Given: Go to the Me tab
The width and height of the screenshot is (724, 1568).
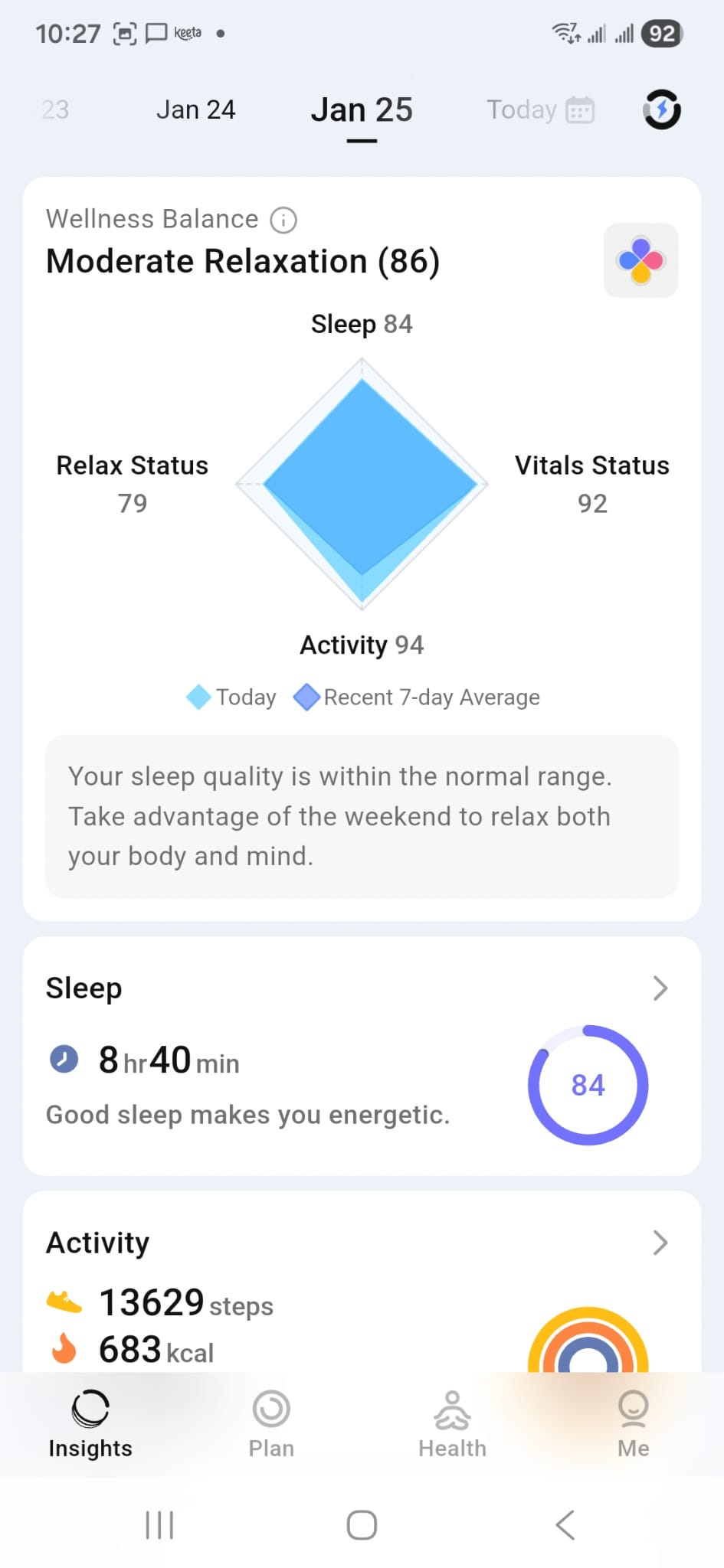Looking at the screenshot, I should tap(633, 1423).
